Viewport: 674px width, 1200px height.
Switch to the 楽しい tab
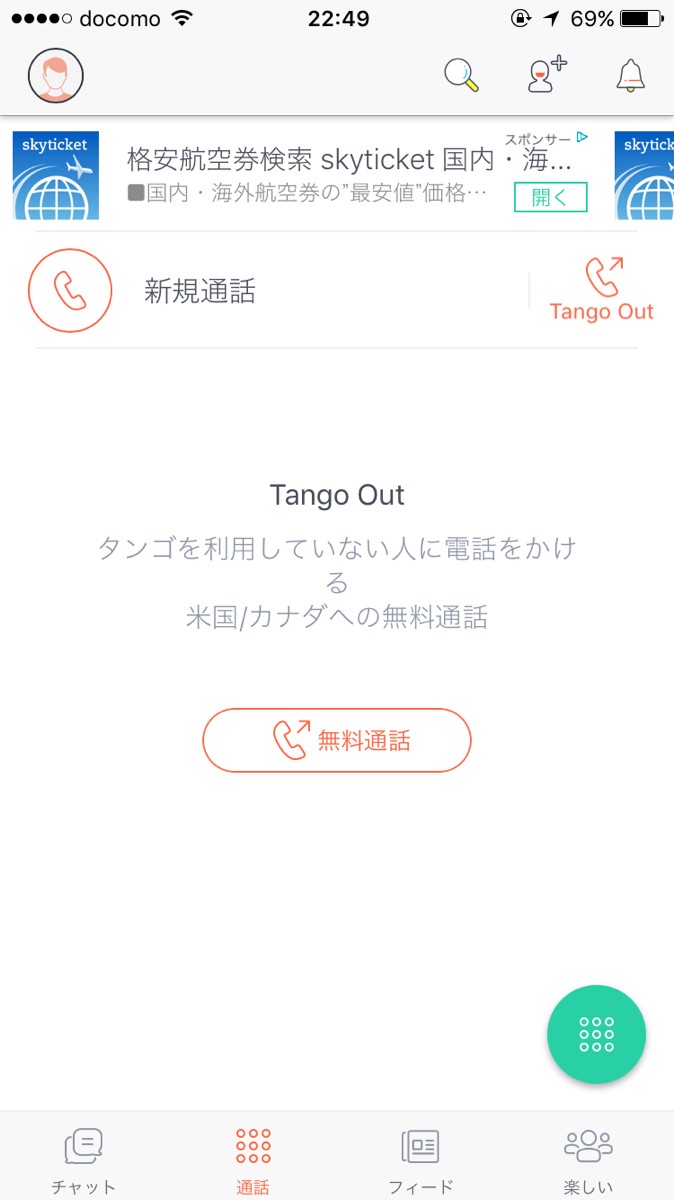click(588, 1158)
